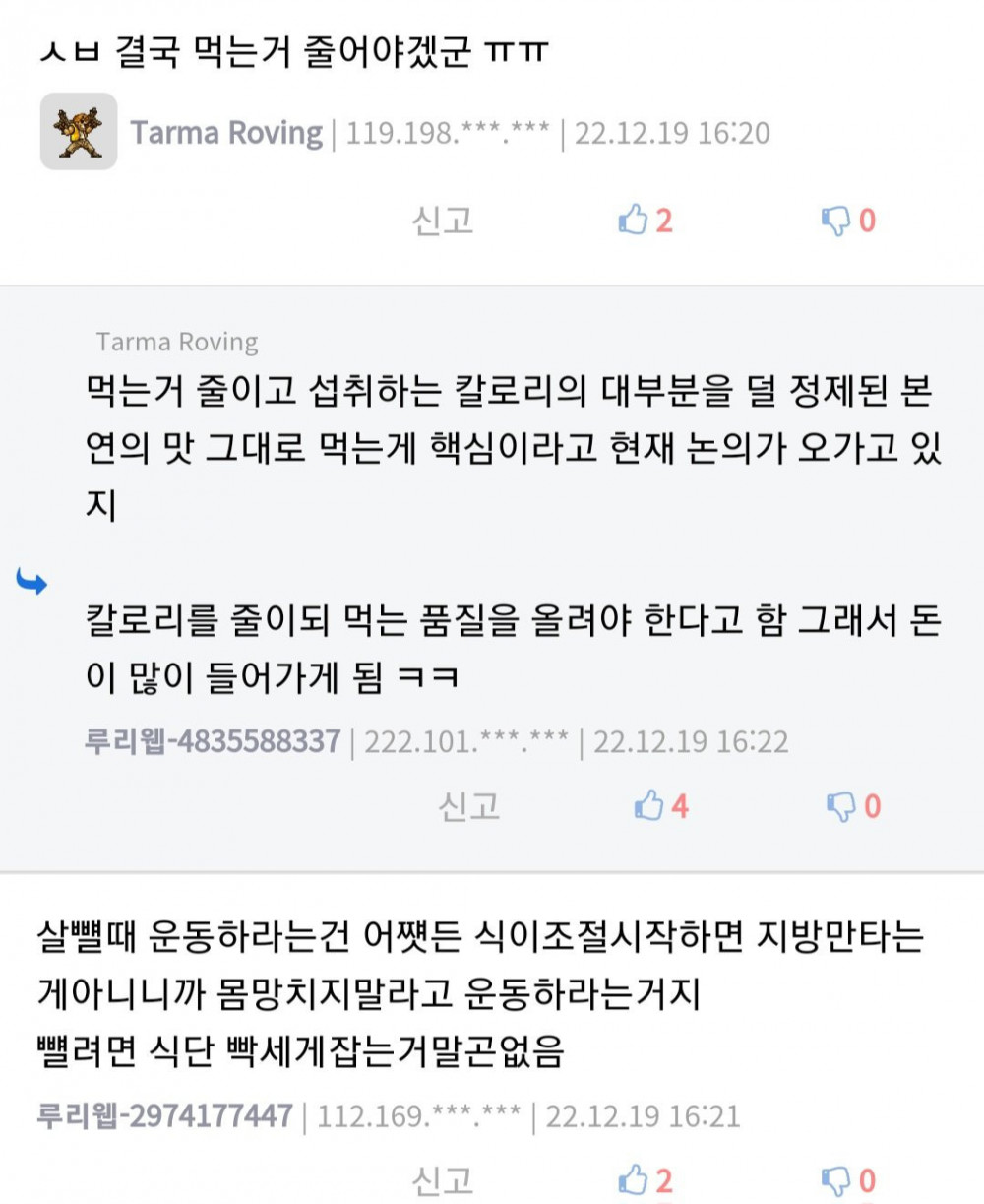This screenshot has width=984, height=1204.
Task: Report Tarma Roving's comment via 신고
Action: 442,221
